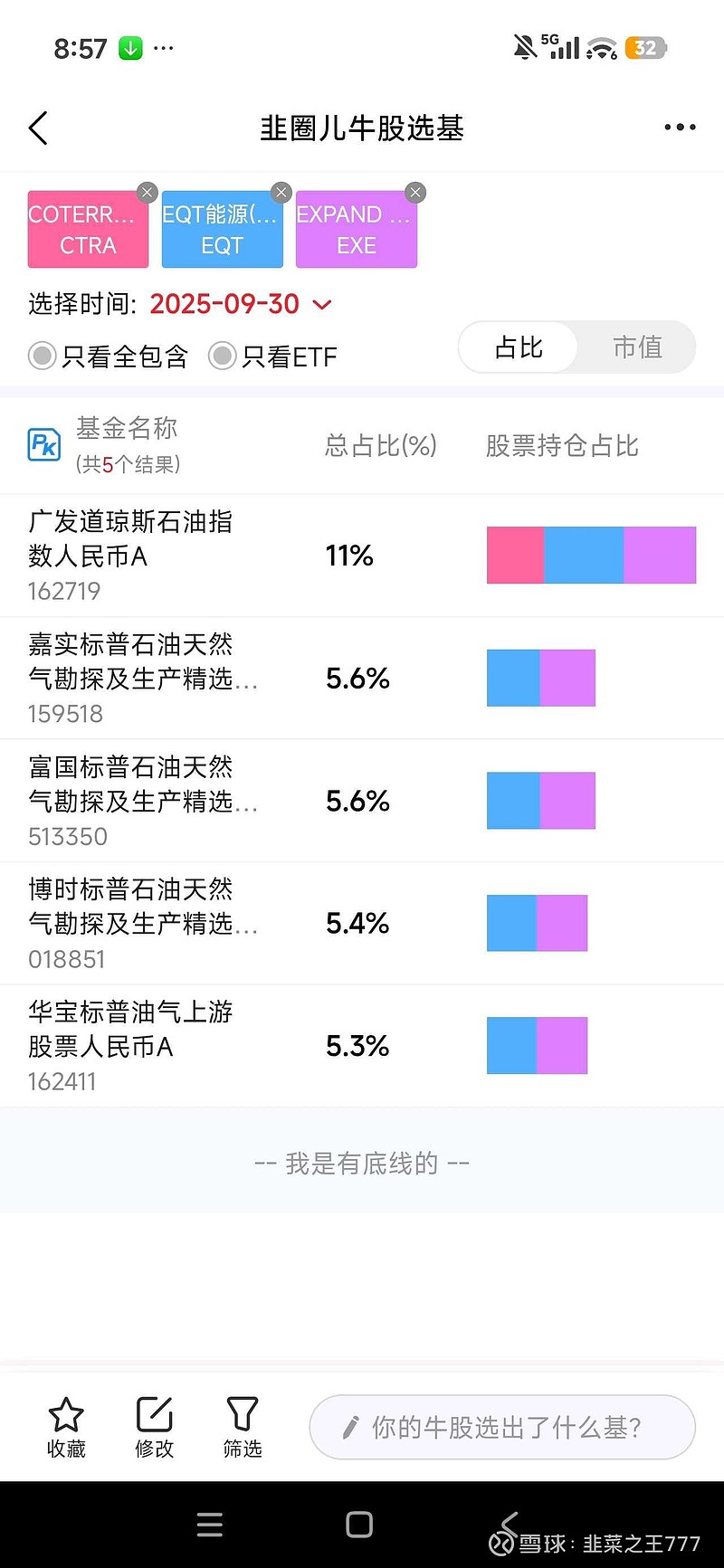724x1568 pixels.
Task: Remove the EQT能源 stock tag
Action: (281, 192)
